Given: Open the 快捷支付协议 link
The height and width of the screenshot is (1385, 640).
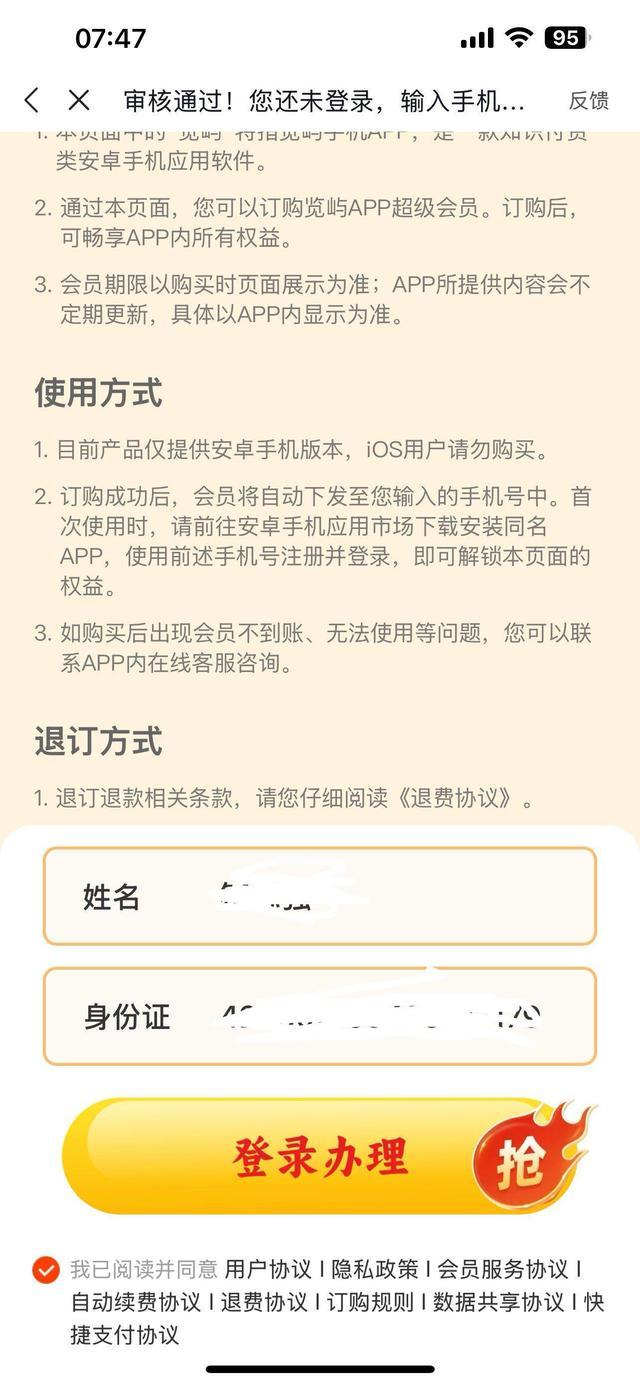Looking at the screenshot, I should (x=125, y=1334).
